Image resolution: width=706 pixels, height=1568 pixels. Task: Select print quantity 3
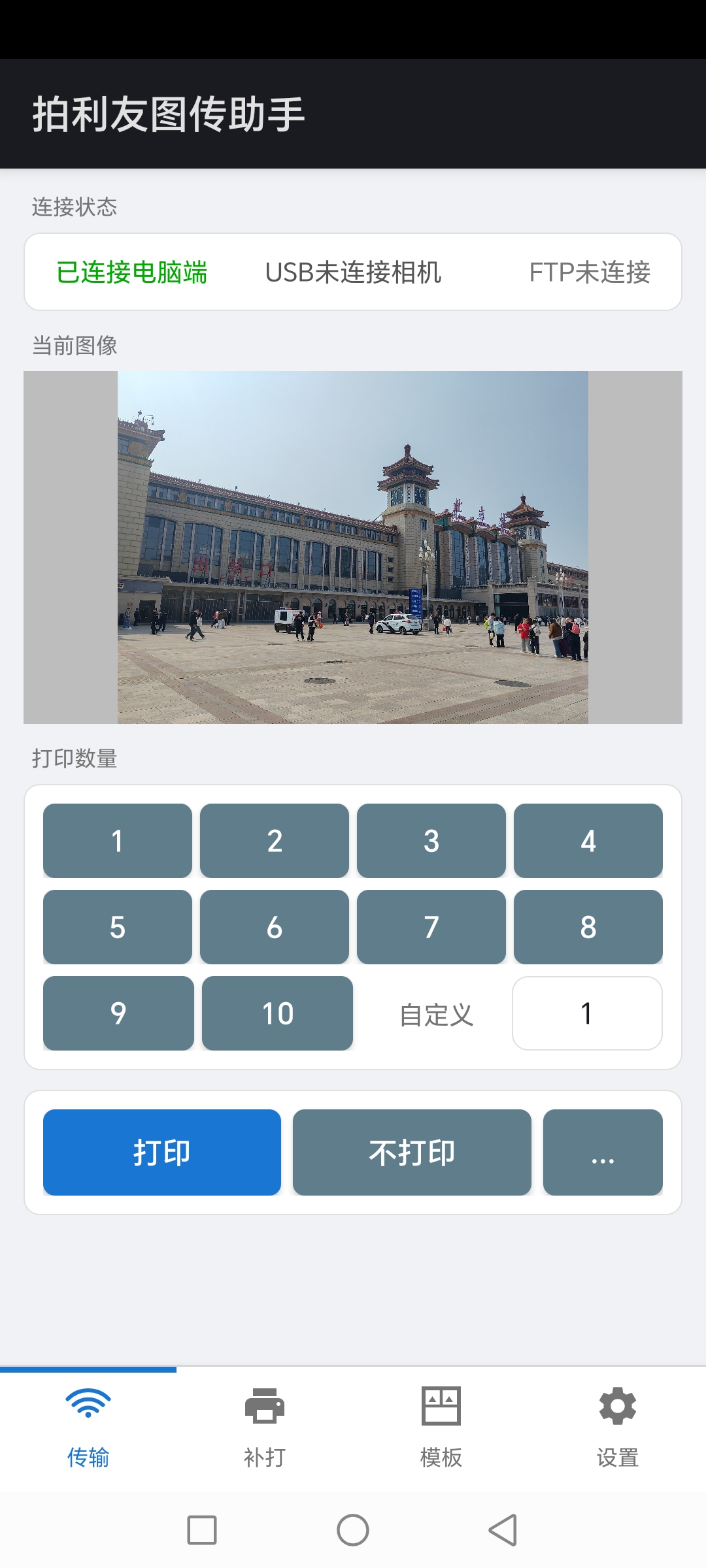431,841
